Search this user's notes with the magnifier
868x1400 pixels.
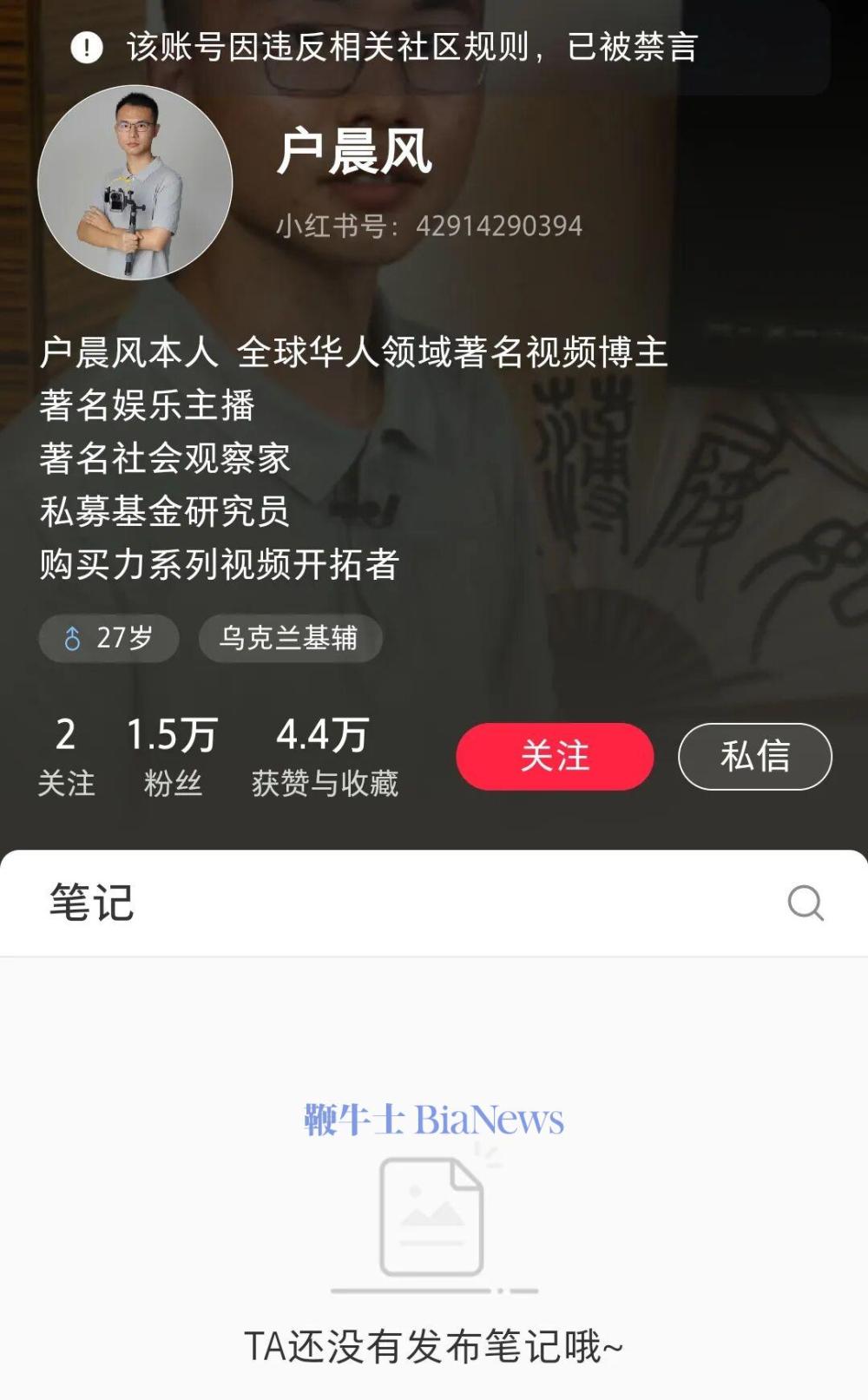pos(805,903)
